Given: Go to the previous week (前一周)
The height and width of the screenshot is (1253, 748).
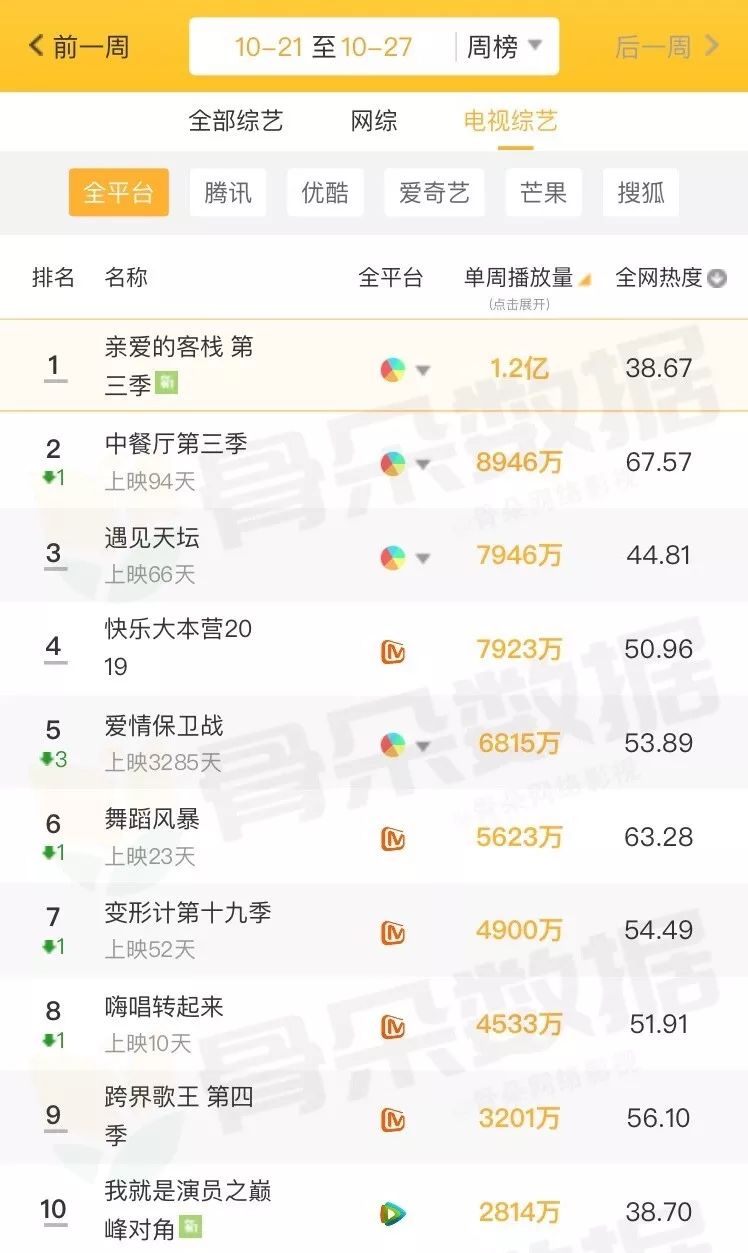Looking at the screenshot, I should tap(80, 46).
